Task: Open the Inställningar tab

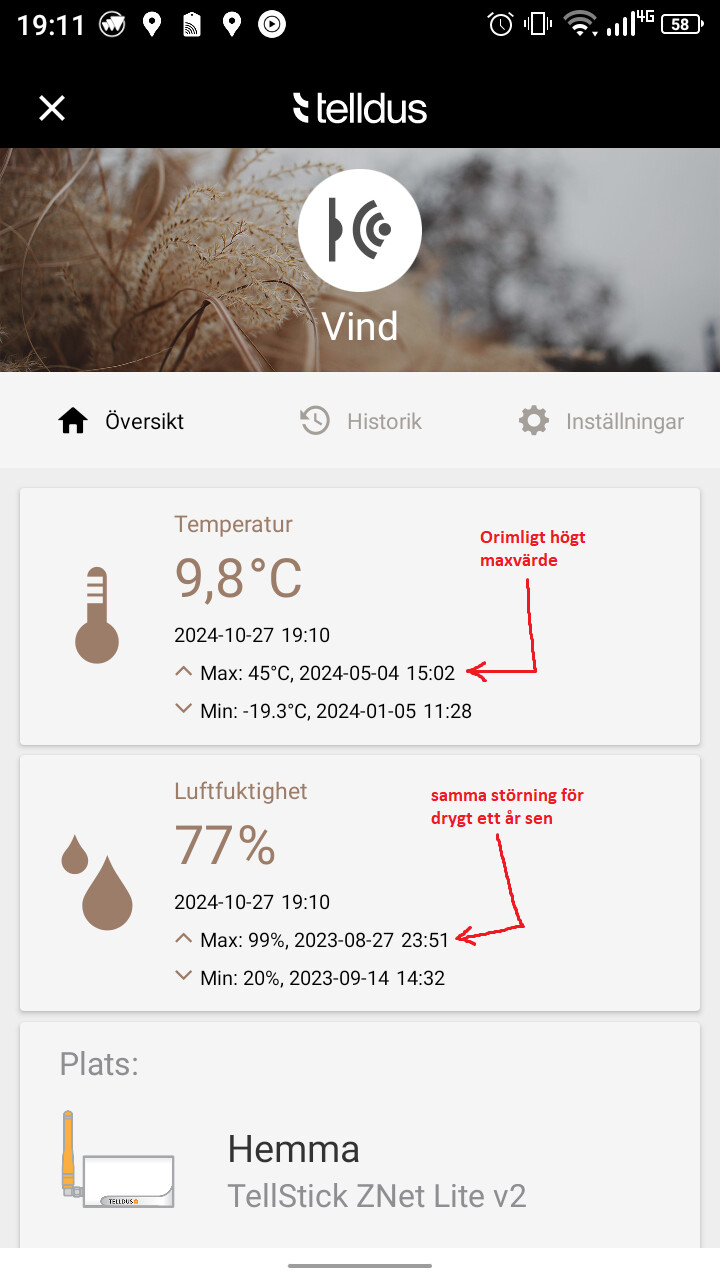Action: click(x=601, y=421)
